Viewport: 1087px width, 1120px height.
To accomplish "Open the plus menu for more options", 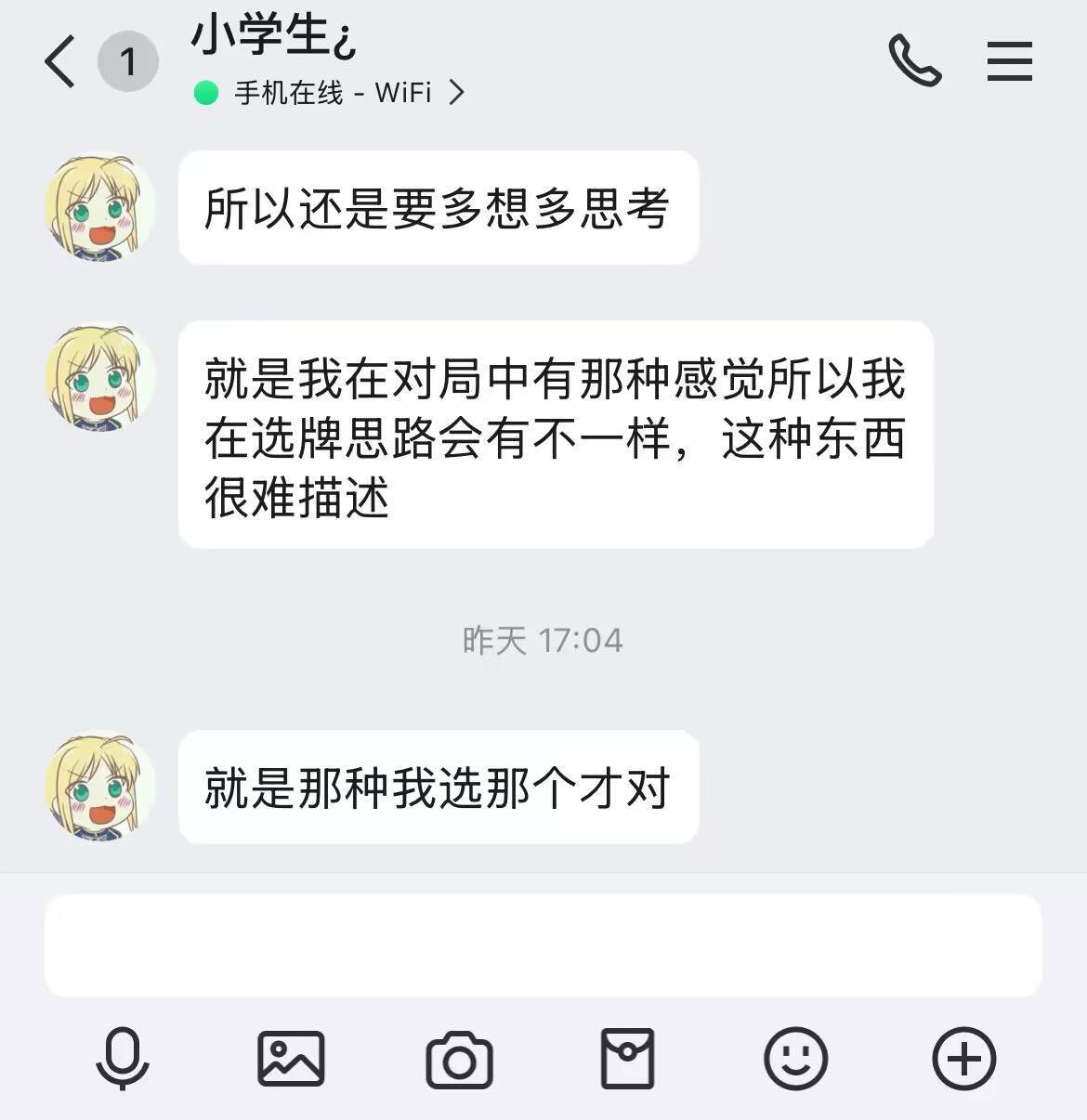I will (963, 1059).
